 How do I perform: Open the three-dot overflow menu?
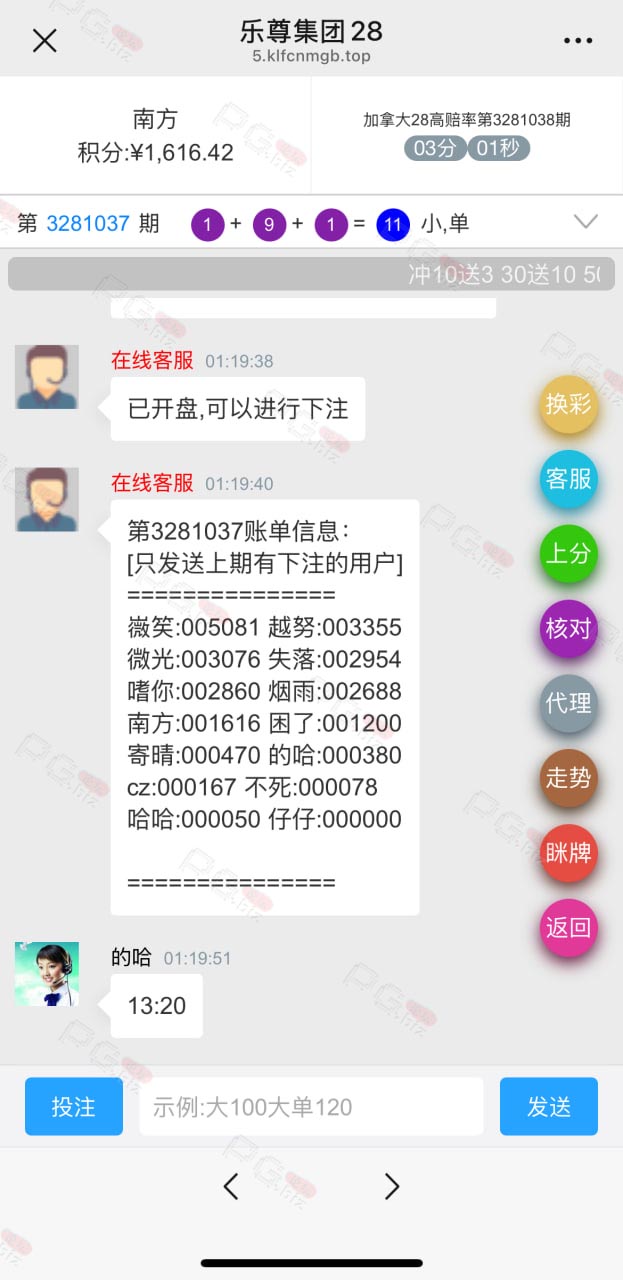[x=578, y=41]
